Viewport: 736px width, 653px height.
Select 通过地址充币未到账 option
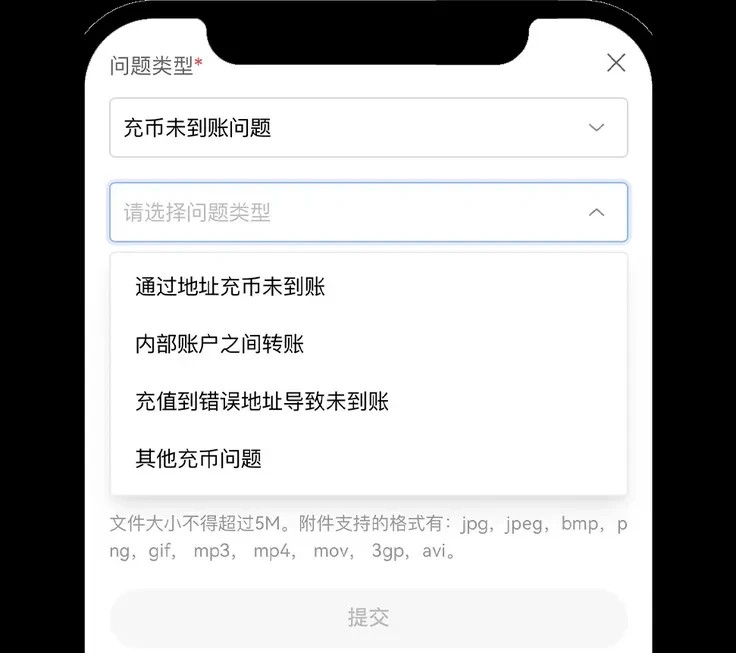point(231,287)
